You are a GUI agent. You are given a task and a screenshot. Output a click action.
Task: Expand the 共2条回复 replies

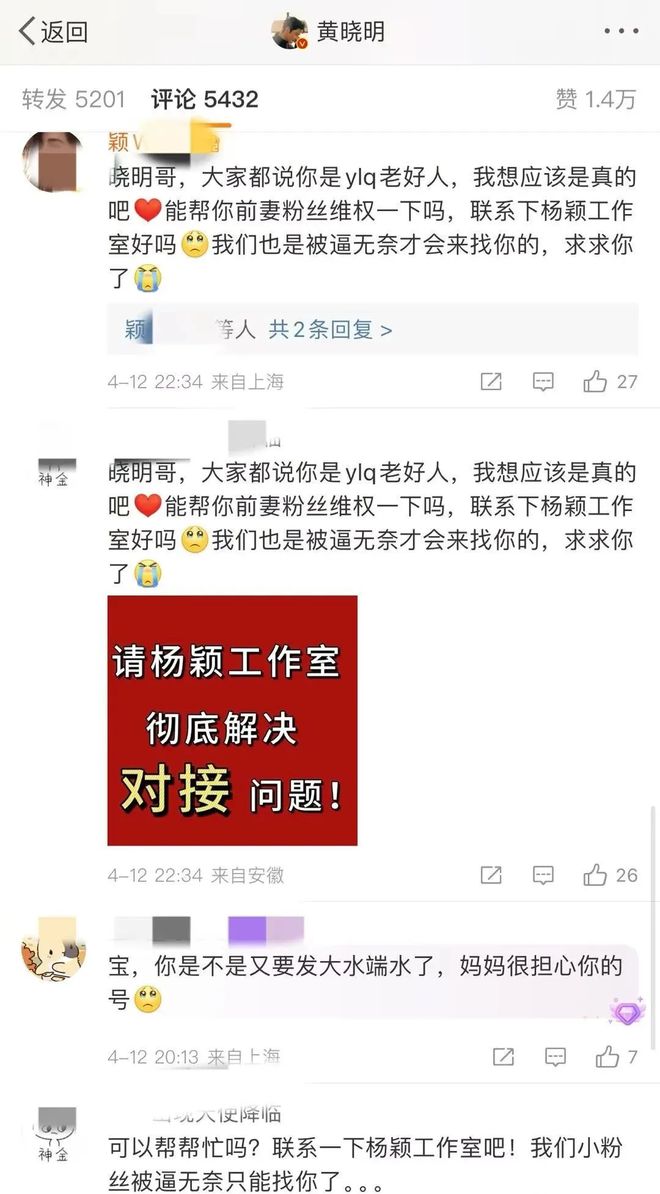point(330,329)
